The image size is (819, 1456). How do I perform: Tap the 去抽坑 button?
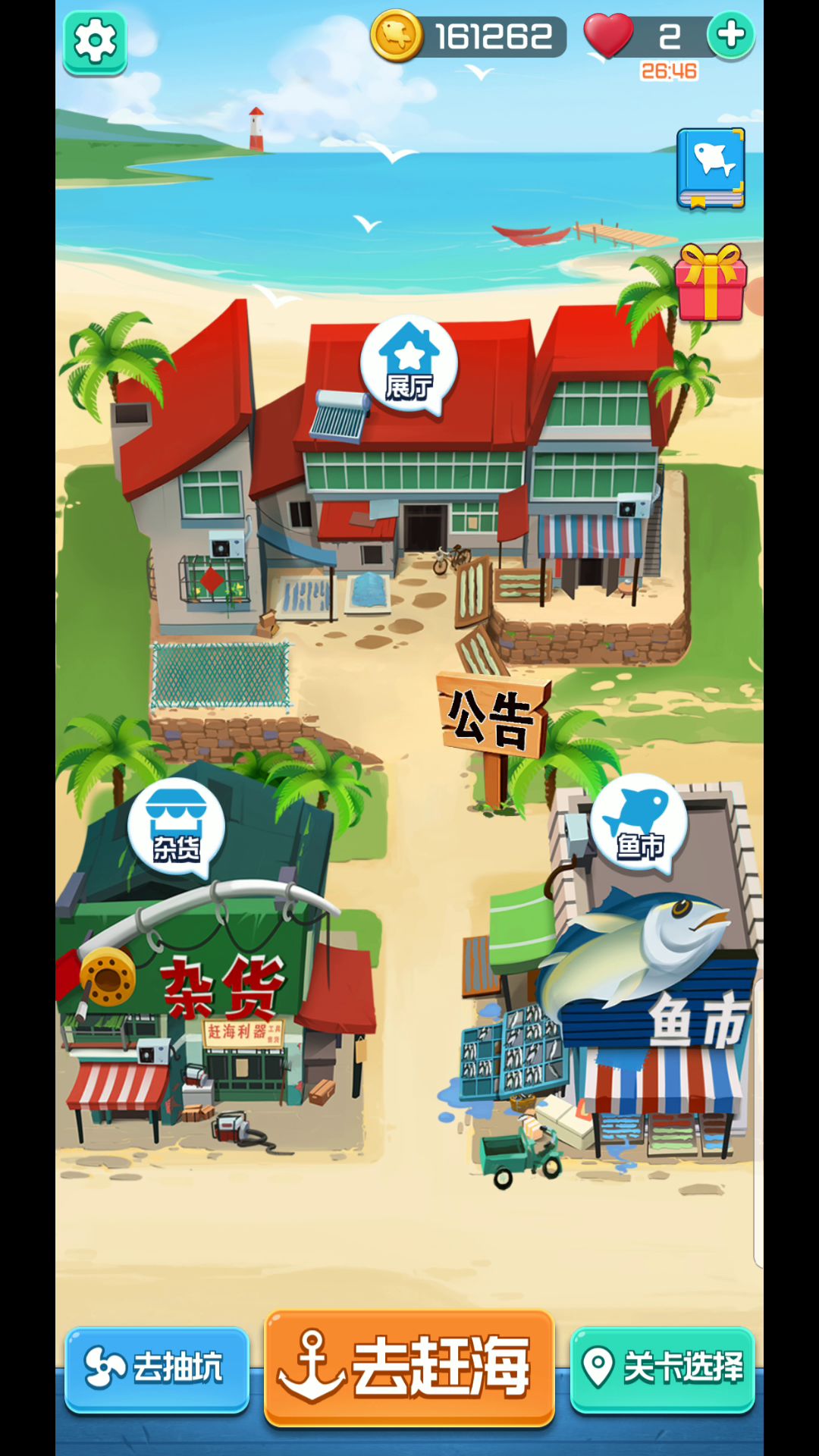[157, 1369]
